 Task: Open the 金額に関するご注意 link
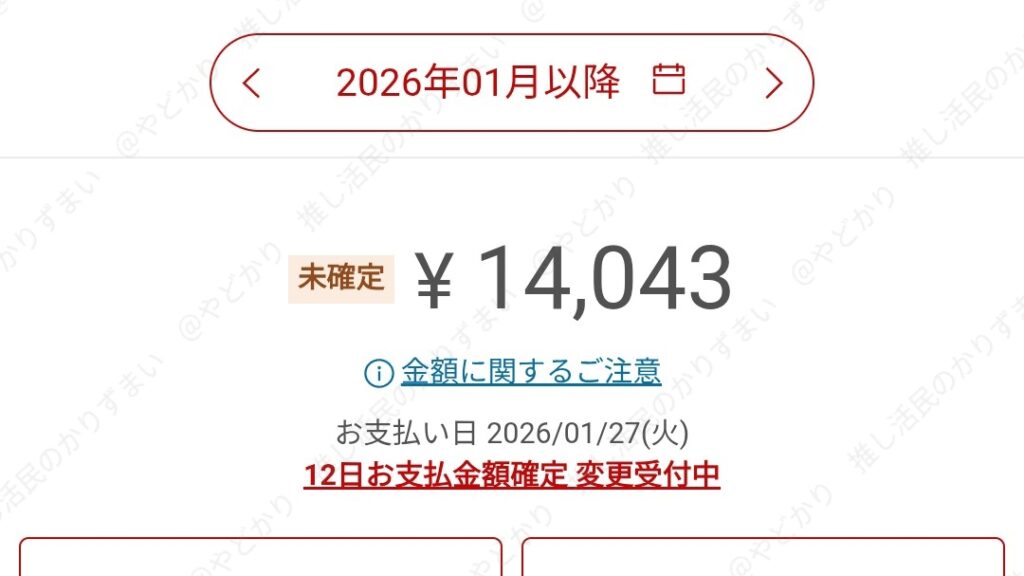click(x=530, y=372)
